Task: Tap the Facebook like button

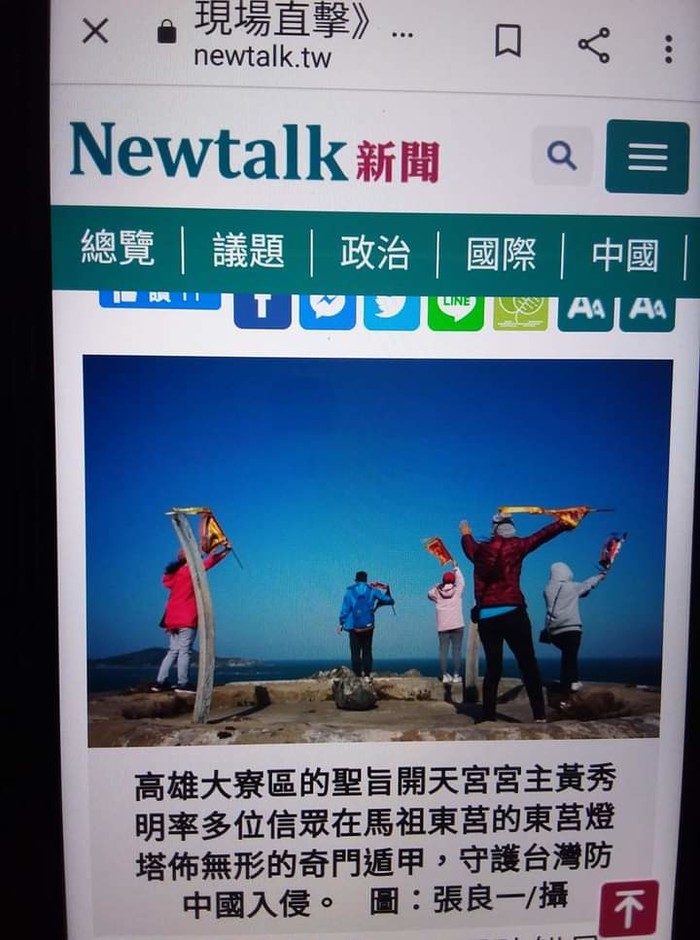Action: [160, 298]
